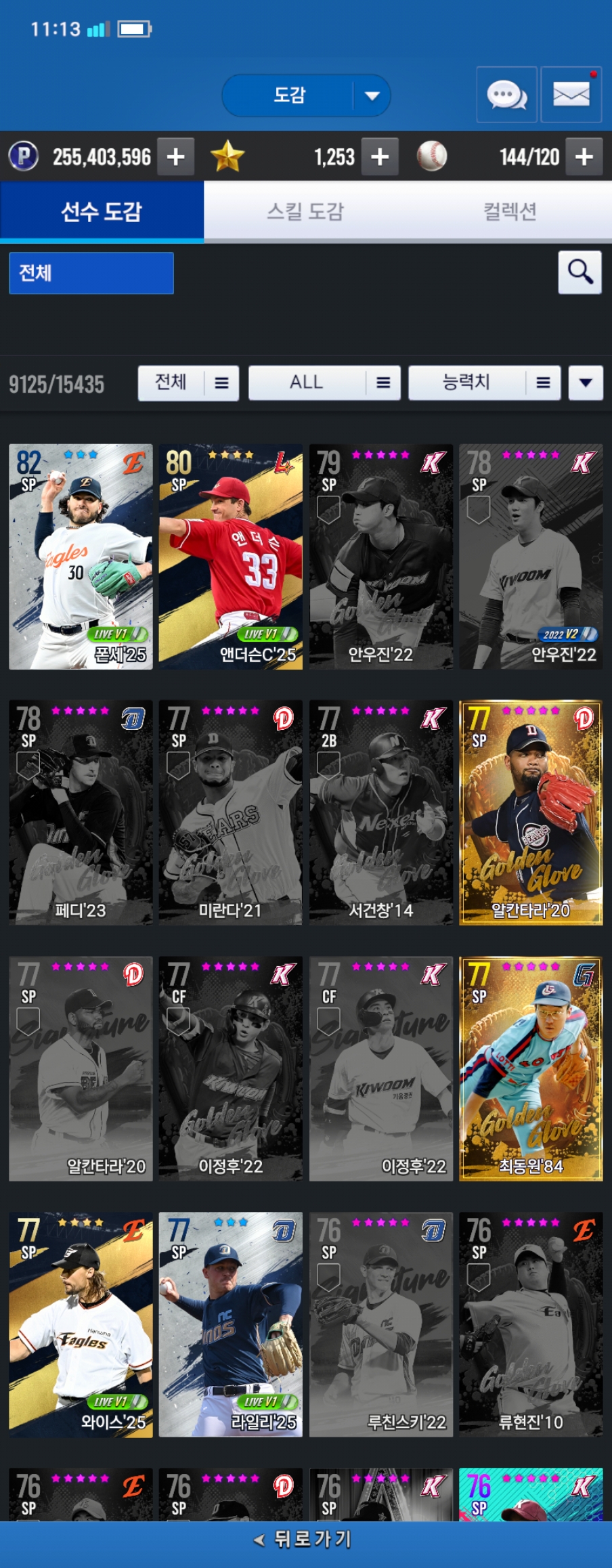Open the 폰세'25 player card

coord(81,557)
